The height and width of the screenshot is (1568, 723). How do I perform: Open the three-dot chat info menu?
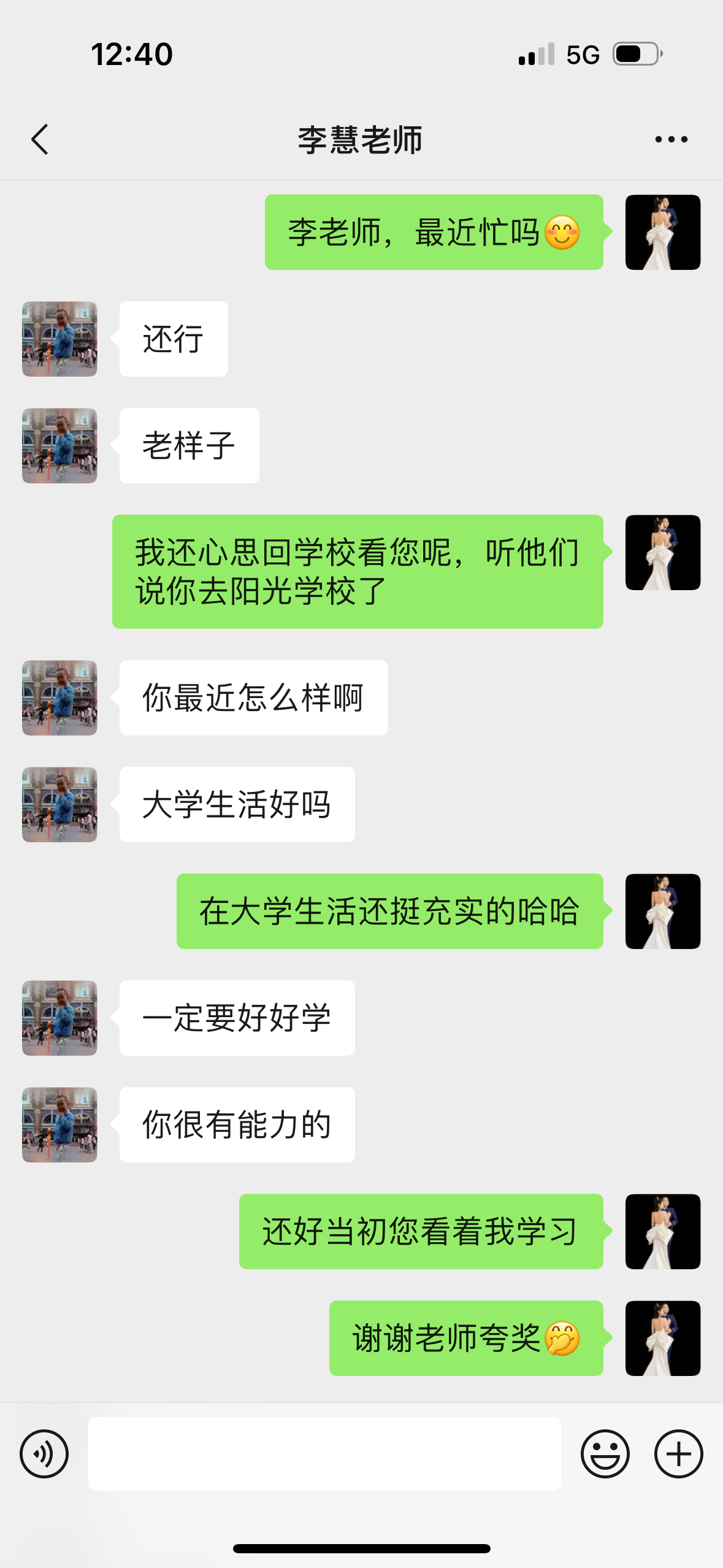pyautogui.click(x=671, y=139)
